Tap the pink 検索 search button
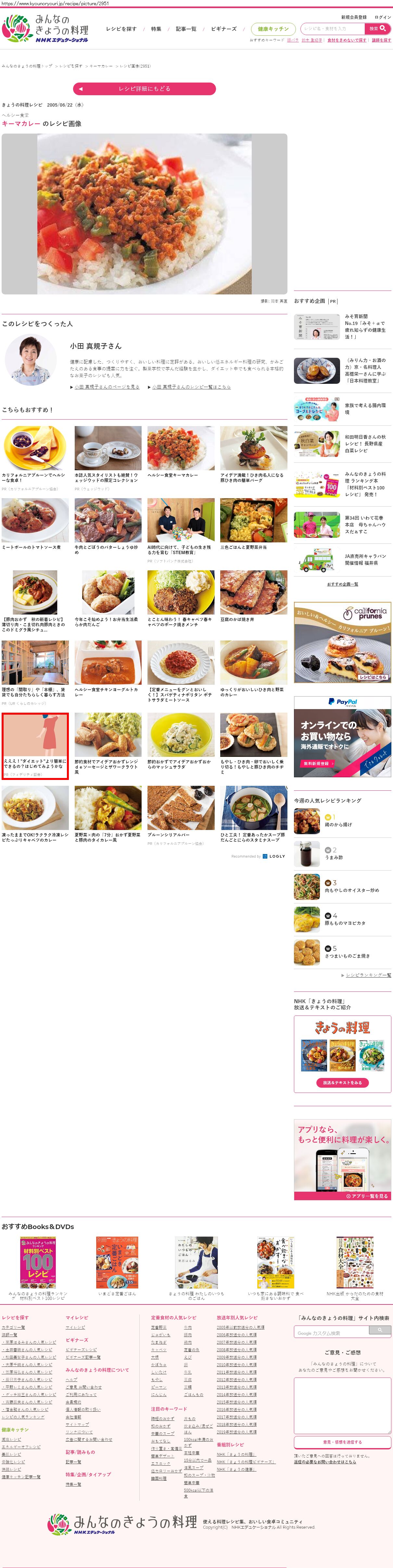 coord(377,29)
